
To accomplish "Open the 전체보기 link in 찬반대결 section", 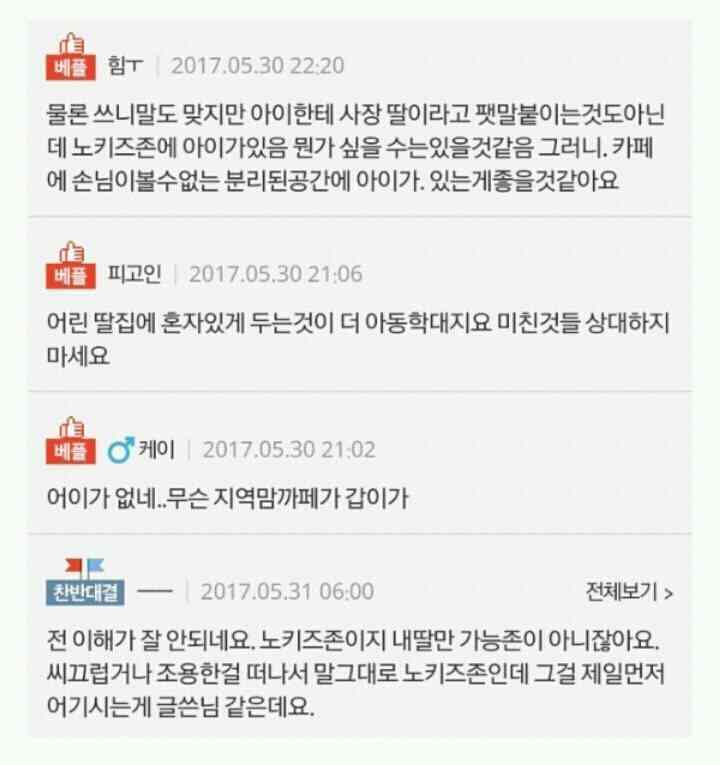I will [628, 591].
